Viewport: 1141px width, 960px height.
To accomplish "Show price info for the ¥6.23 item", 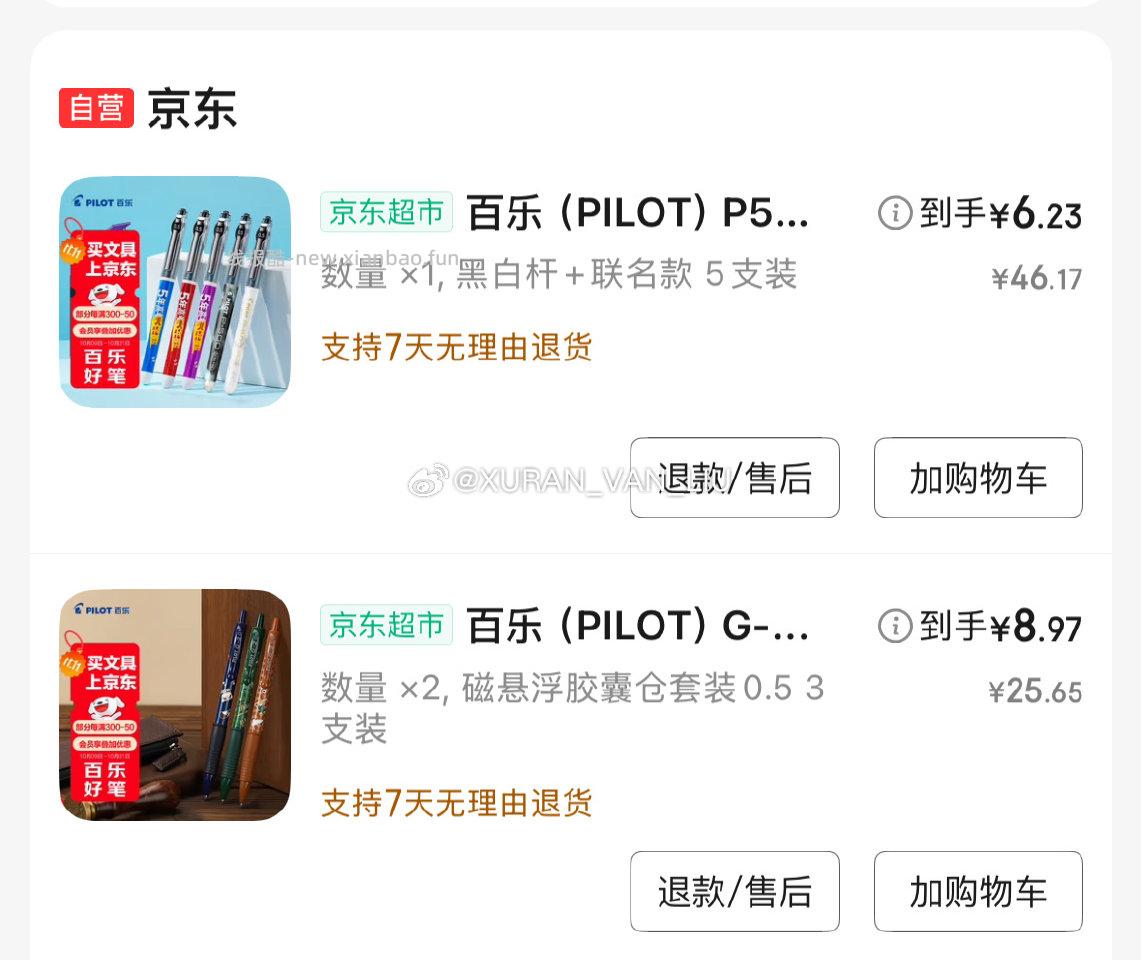I will point(895,212).
